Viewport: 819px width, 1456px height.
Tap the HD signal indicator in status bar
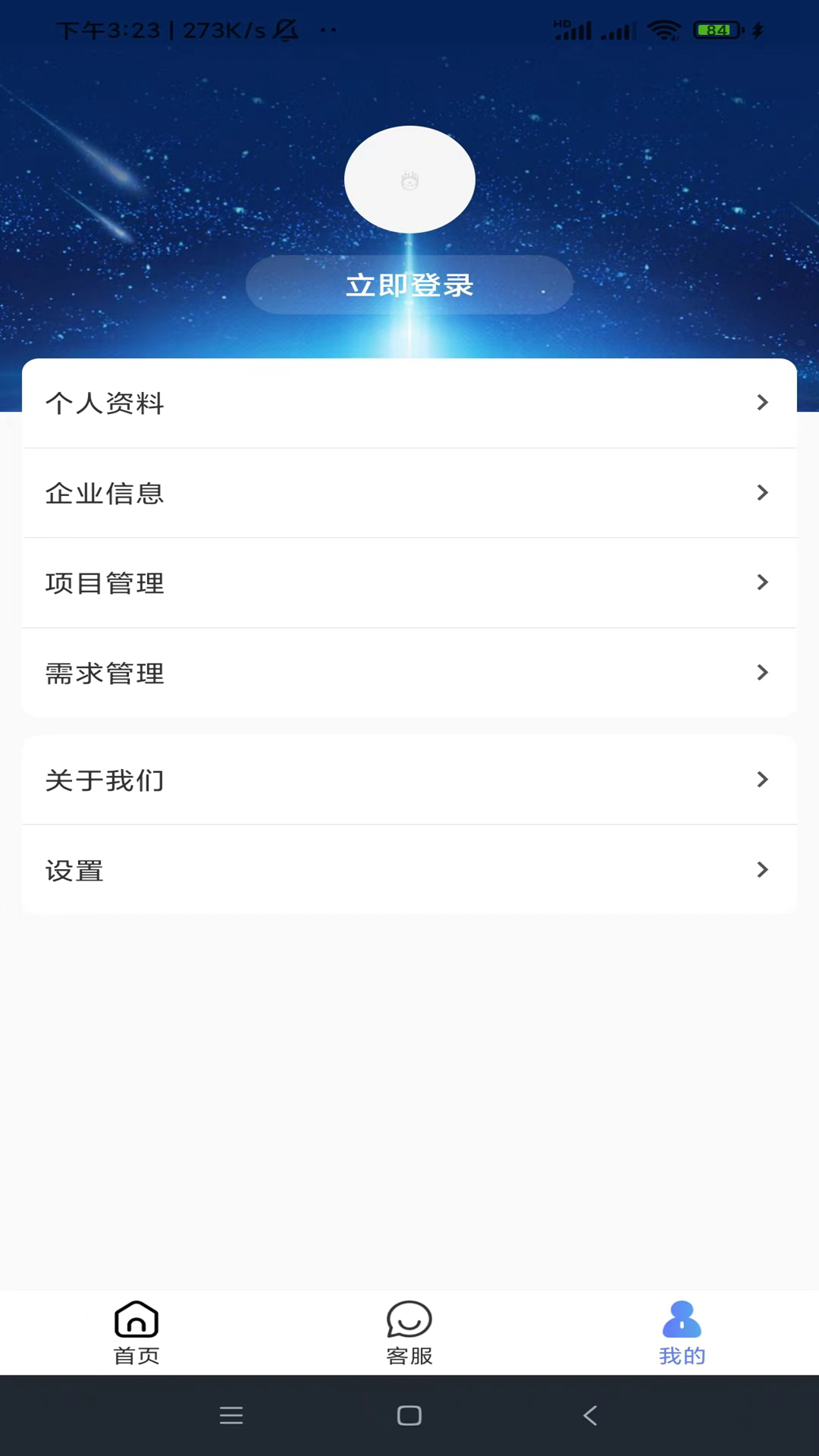click(561, 24)
